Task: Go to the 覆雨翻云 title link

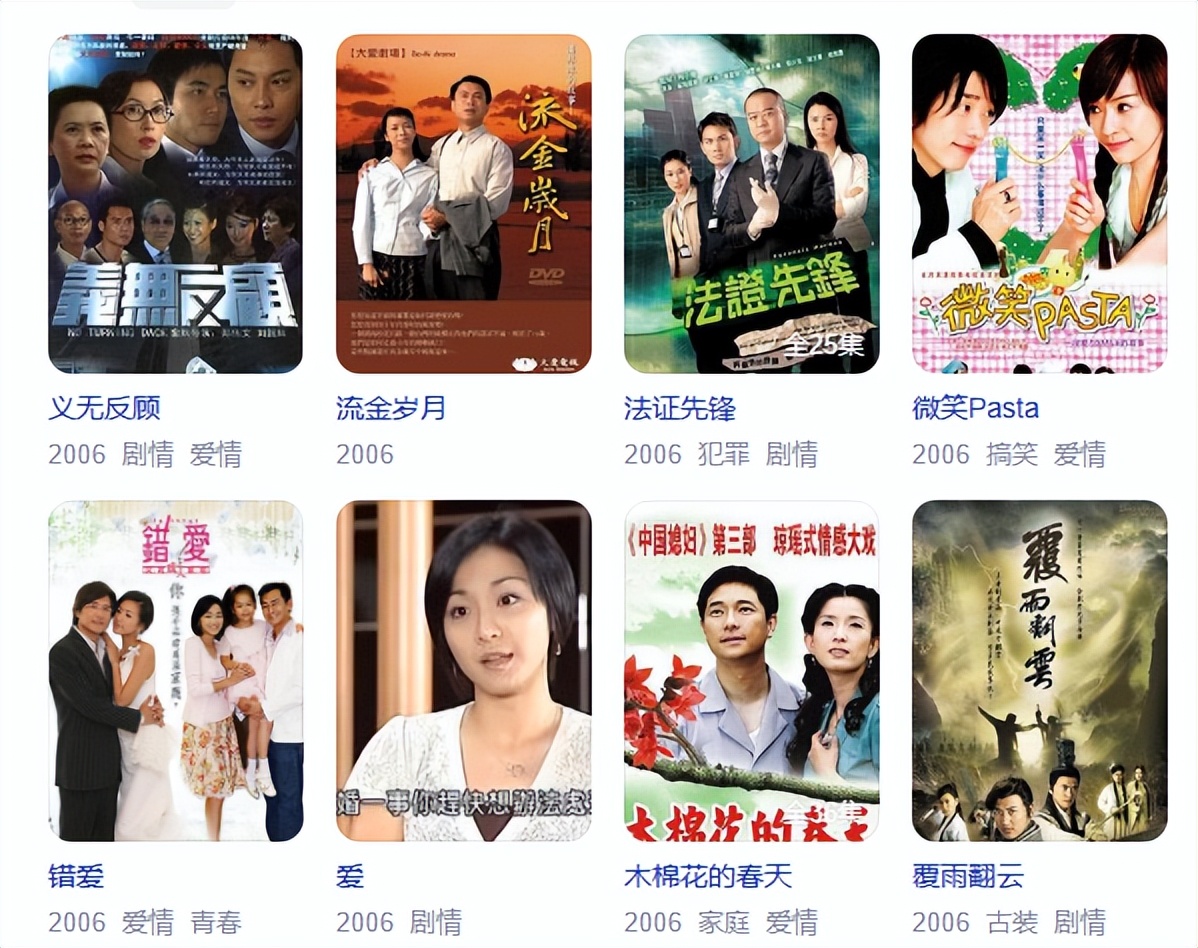Action: click(x=968, y=877)
